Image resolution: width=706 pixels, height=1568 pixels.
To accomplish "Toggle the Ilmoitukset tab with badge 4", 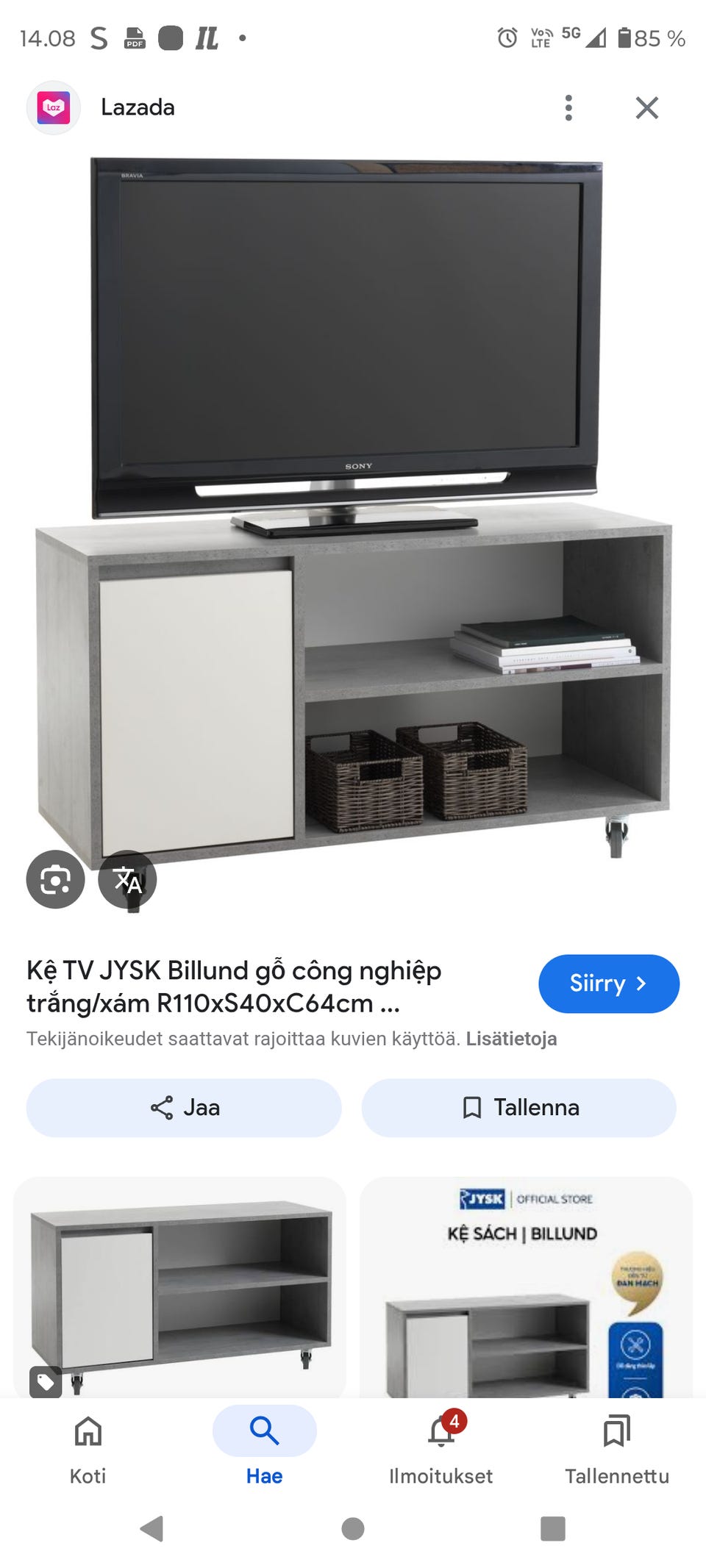I will pos(440,1445).
